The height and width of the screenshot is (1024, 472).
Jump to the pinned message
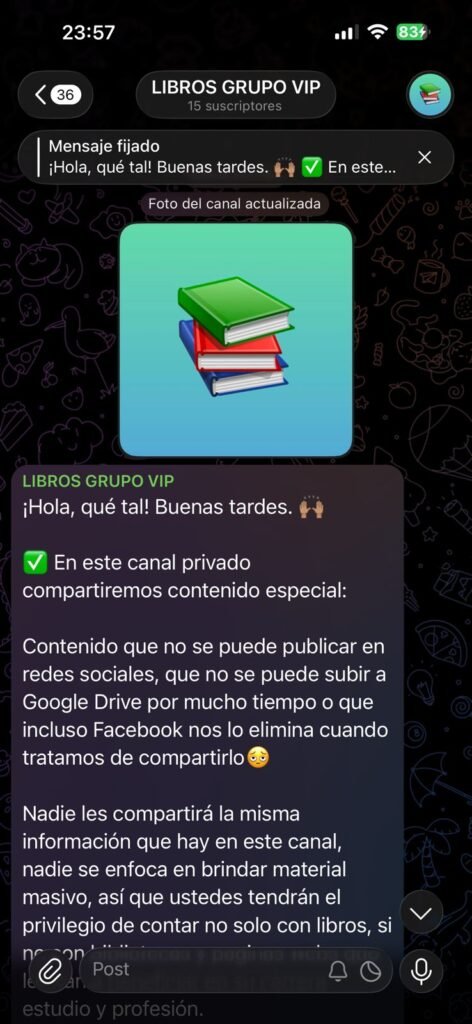click(x=222, y=157)
